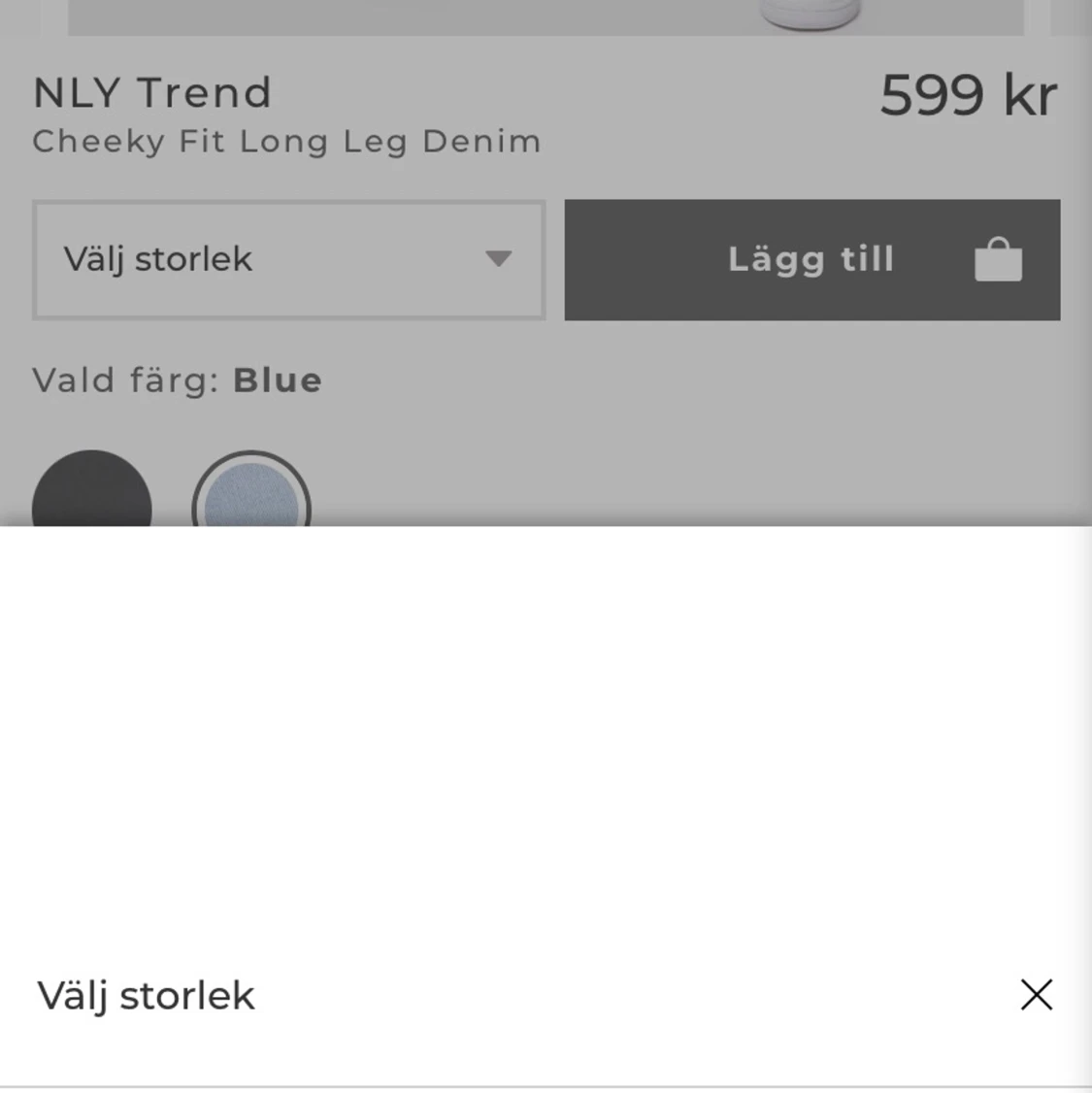The image size is (1092, 1093).
Task: Close the Välj storlek size sheet
Action: coord(1036,995)
